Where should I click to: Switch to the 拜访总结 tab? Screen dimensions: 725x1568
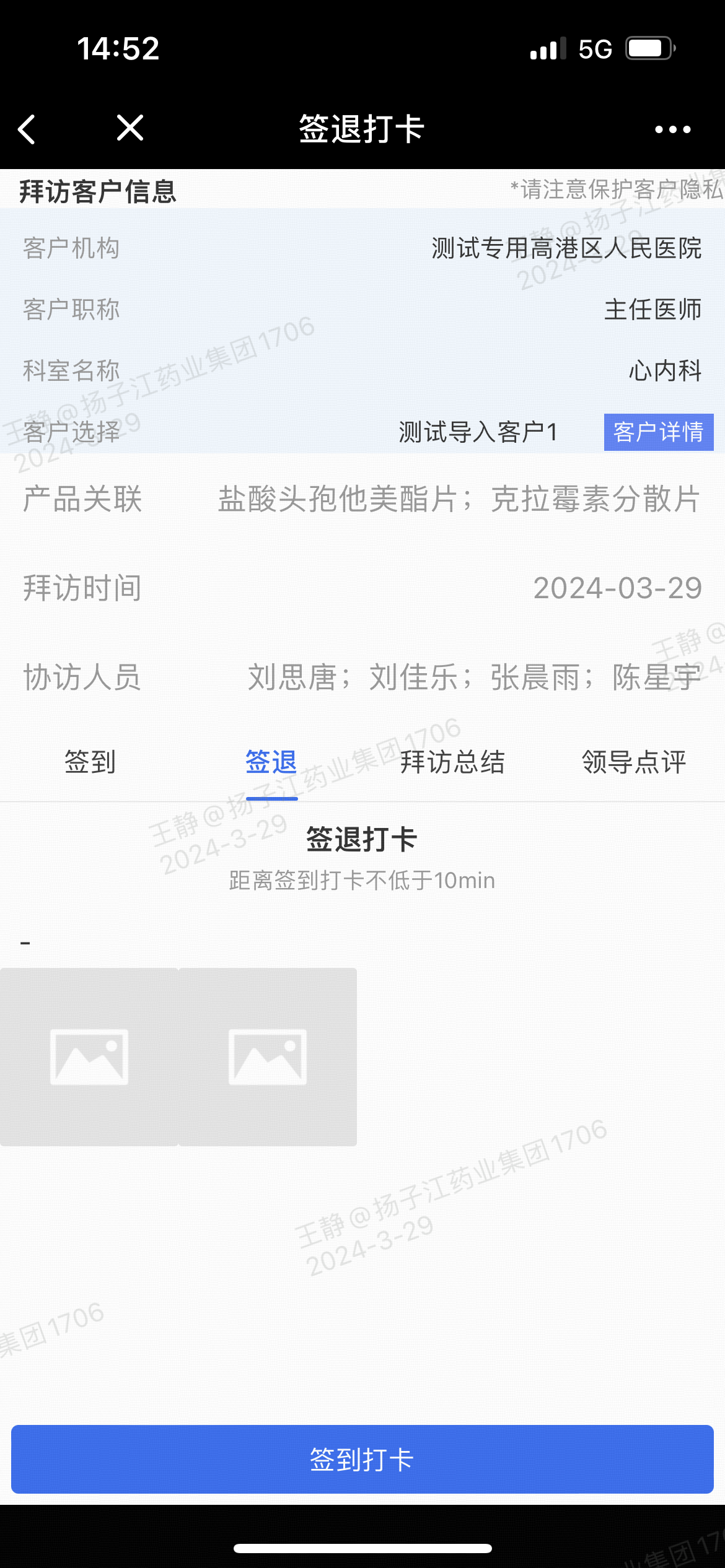[453, 762]
